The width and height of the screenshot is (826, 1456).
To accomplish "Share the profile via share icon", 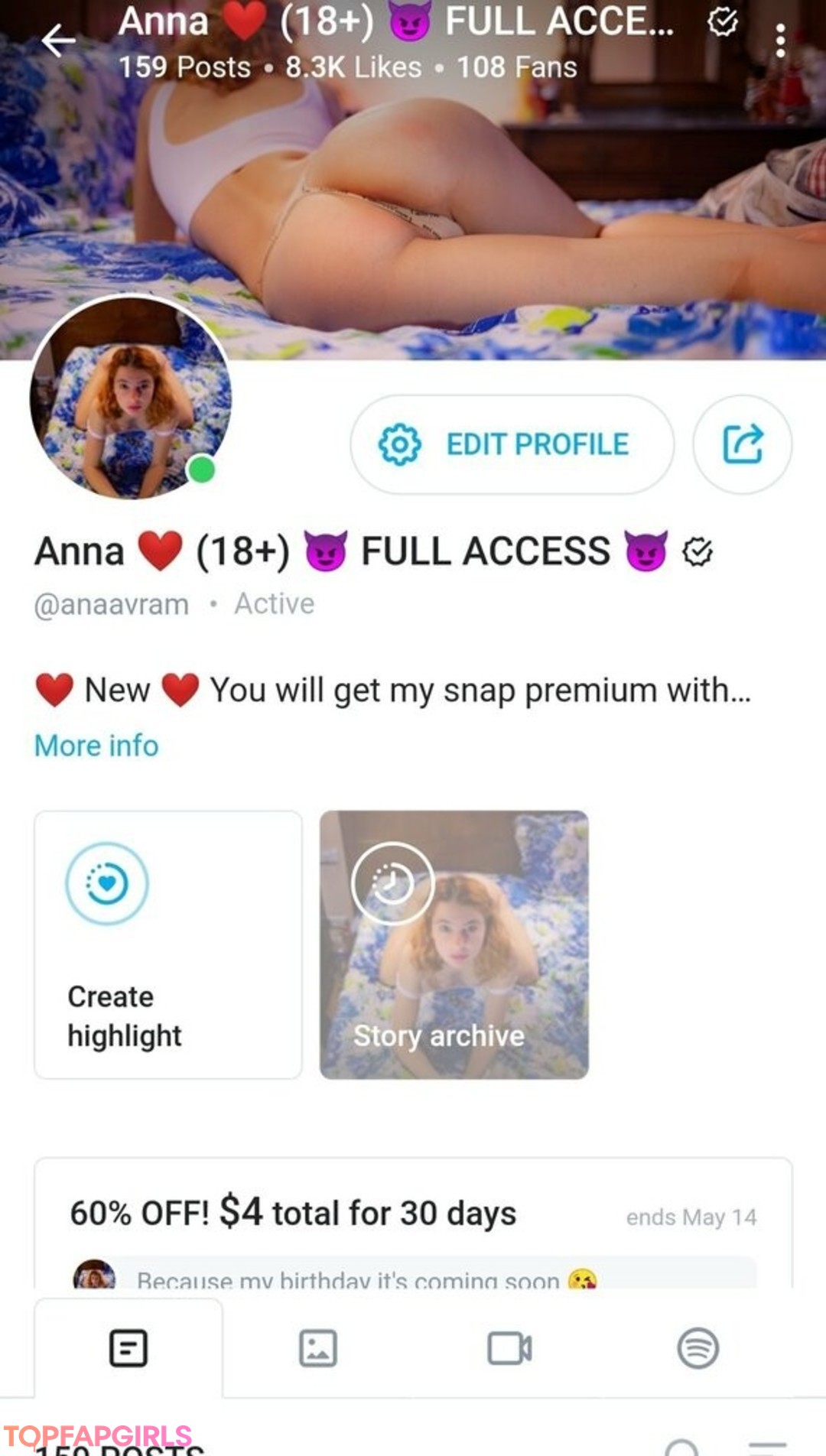I will tap(742, 444).
